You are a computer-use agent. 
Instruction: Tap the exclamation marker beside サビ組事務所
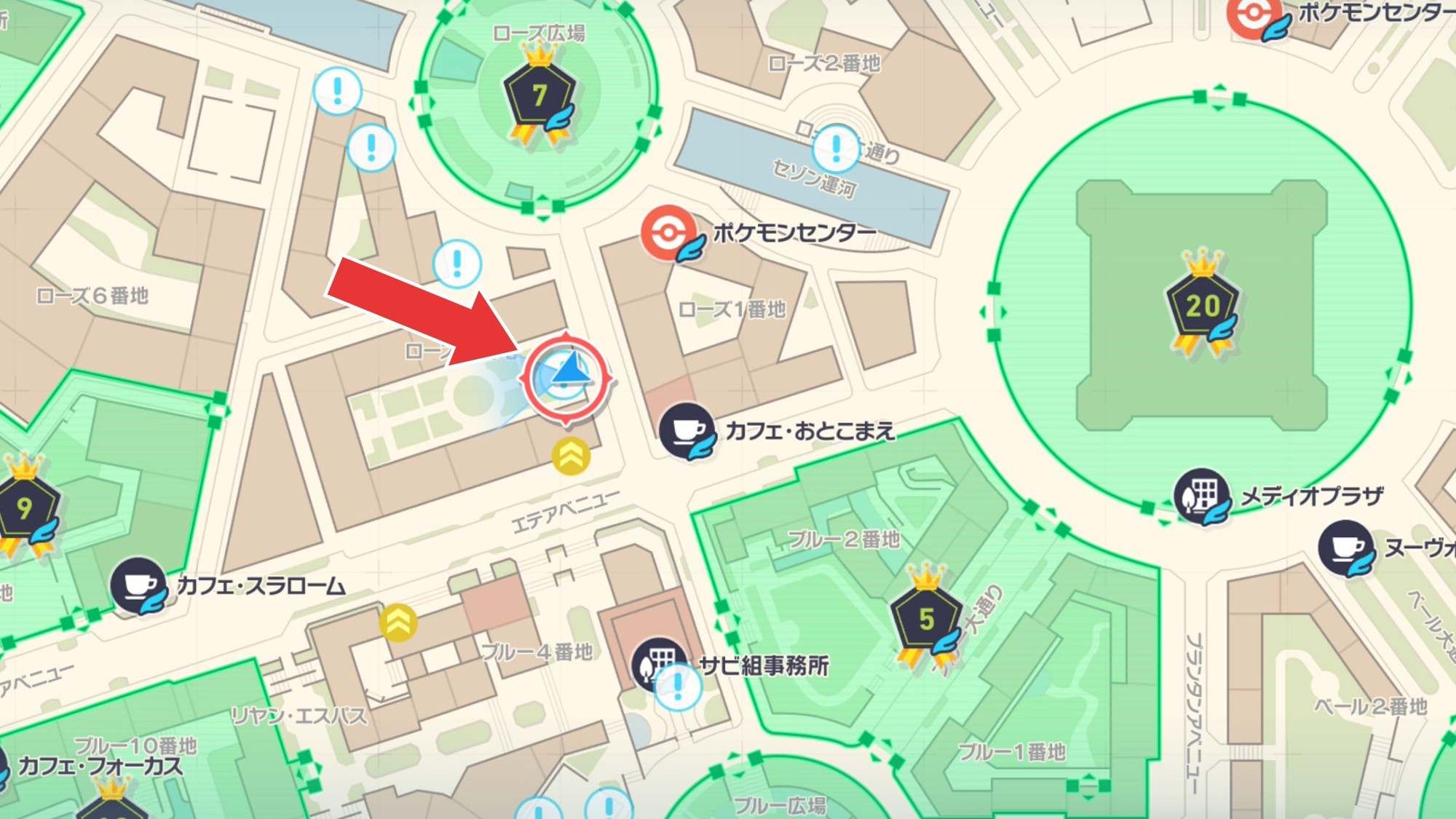pyautogui.click(x=678, y=686)
